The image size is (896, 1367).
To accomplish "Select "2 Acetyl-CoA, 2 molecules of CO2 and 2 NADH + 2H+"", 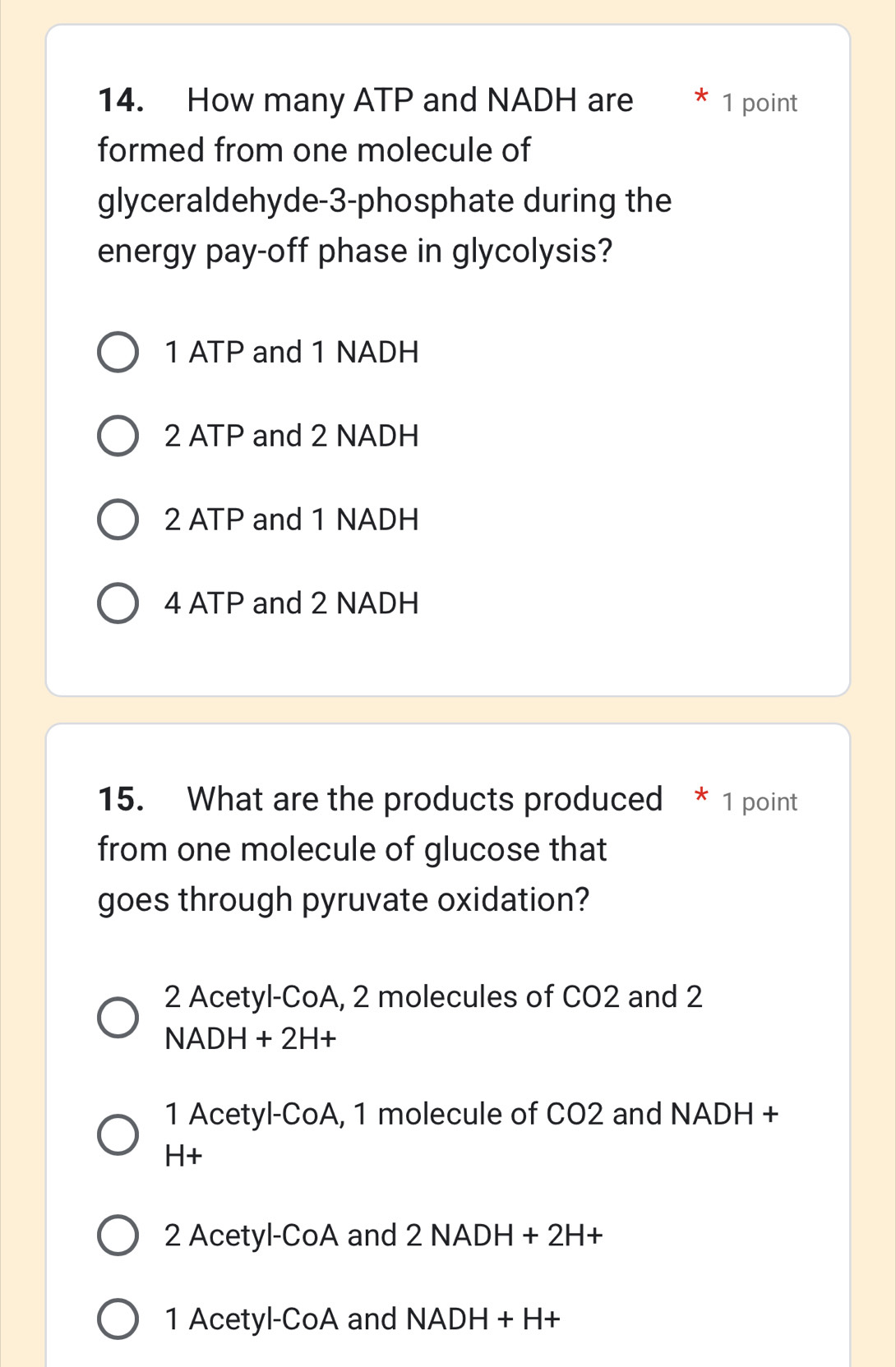I will tap(118, 1017).
